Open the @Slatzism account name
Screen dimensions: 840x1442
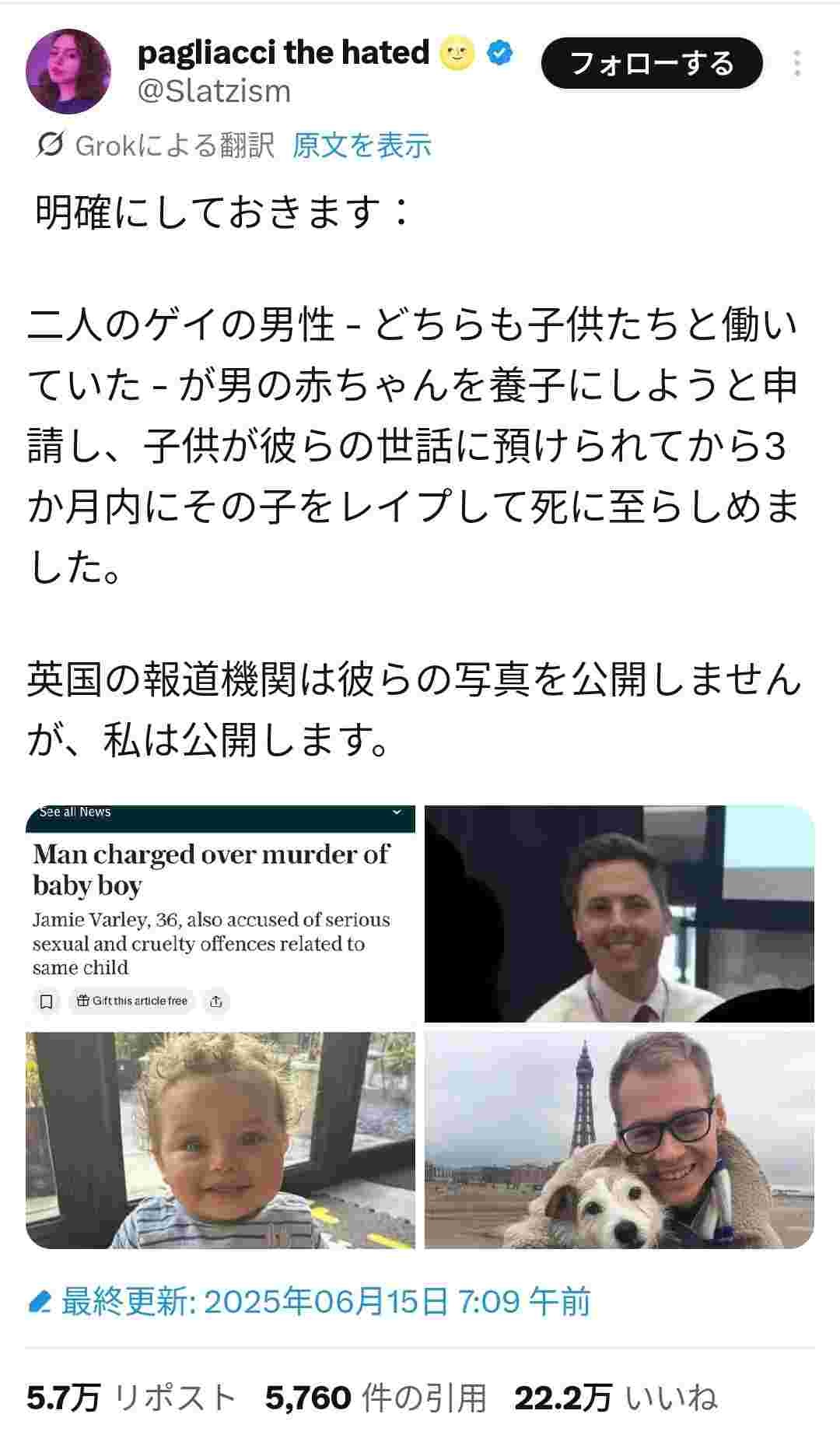[214, 92]
